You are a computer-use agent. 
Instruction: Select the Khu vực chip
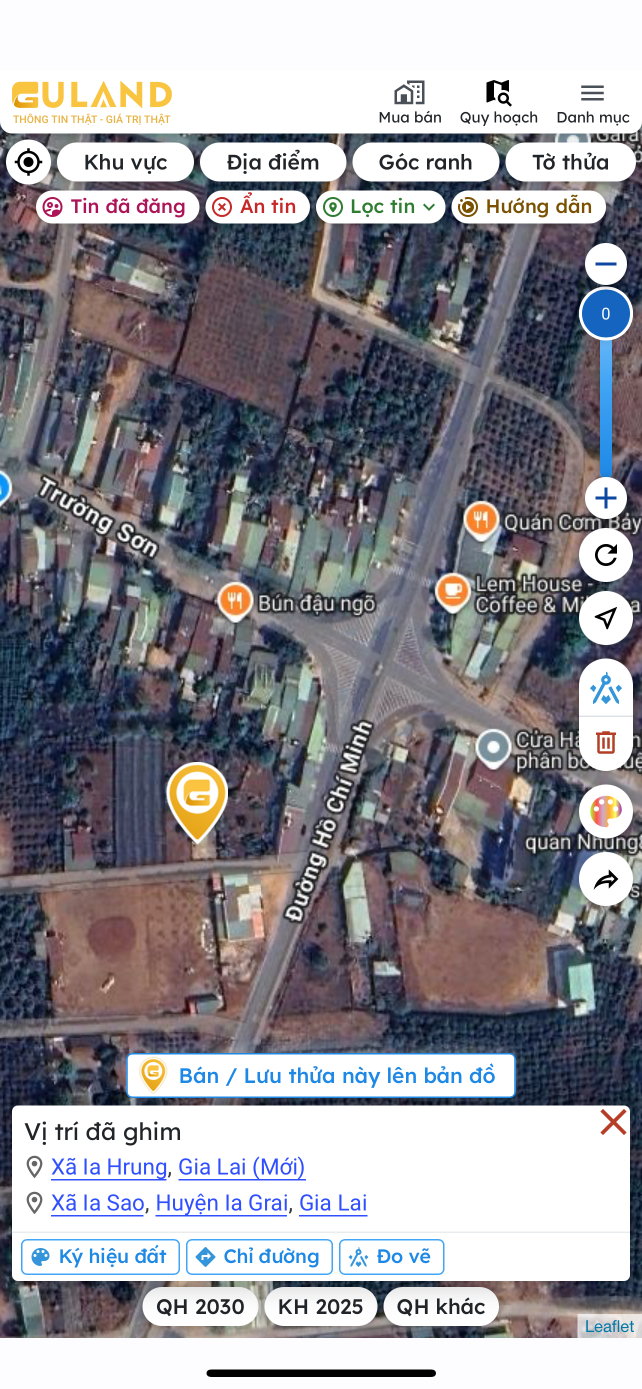(125, 162)
